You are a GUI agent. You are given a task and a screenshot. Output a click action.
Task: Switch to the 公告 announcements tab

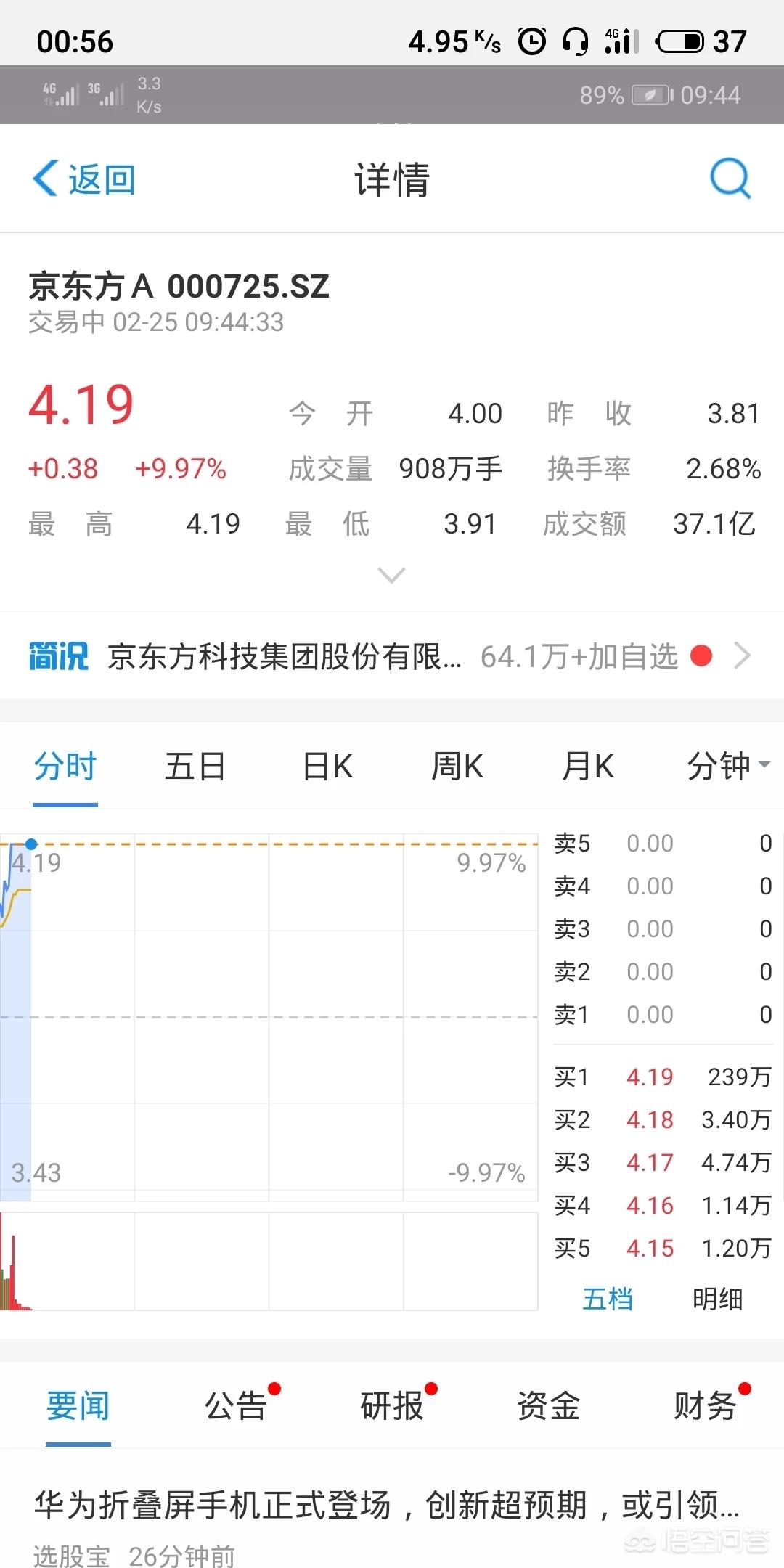(x=236, y=1406)
